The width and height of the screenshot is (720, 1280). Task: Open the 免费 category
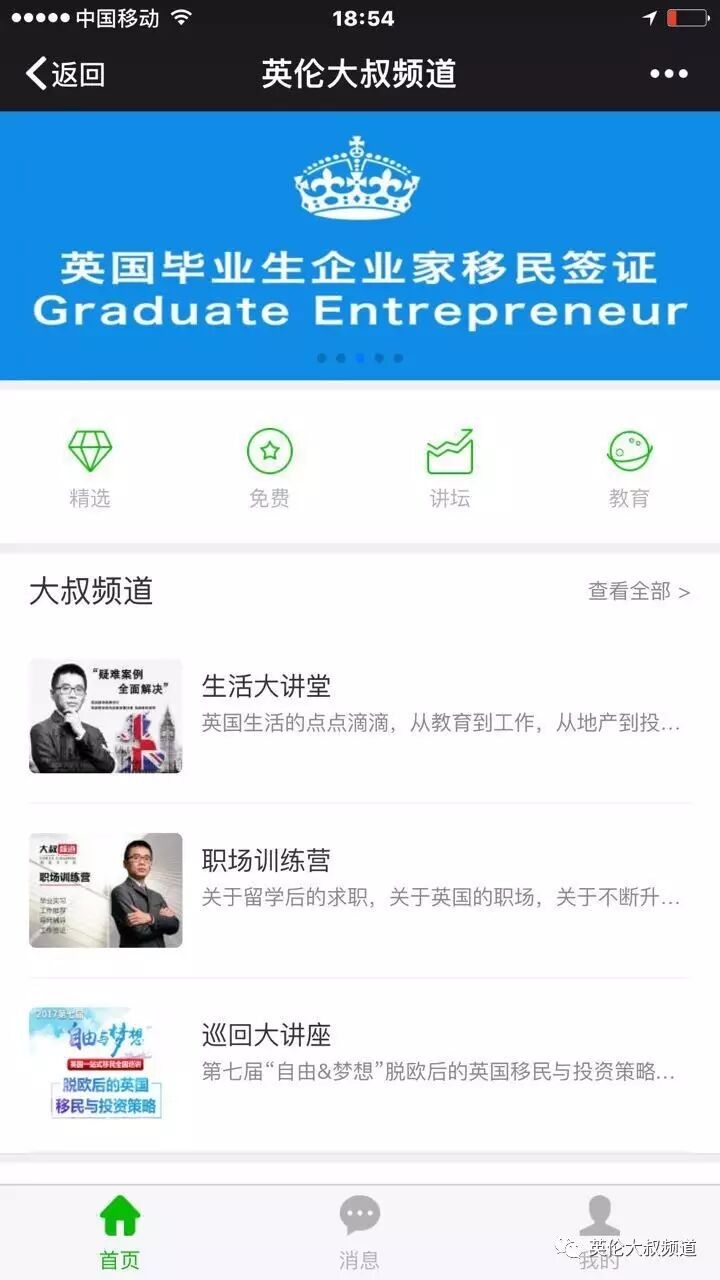coord(269,468)
